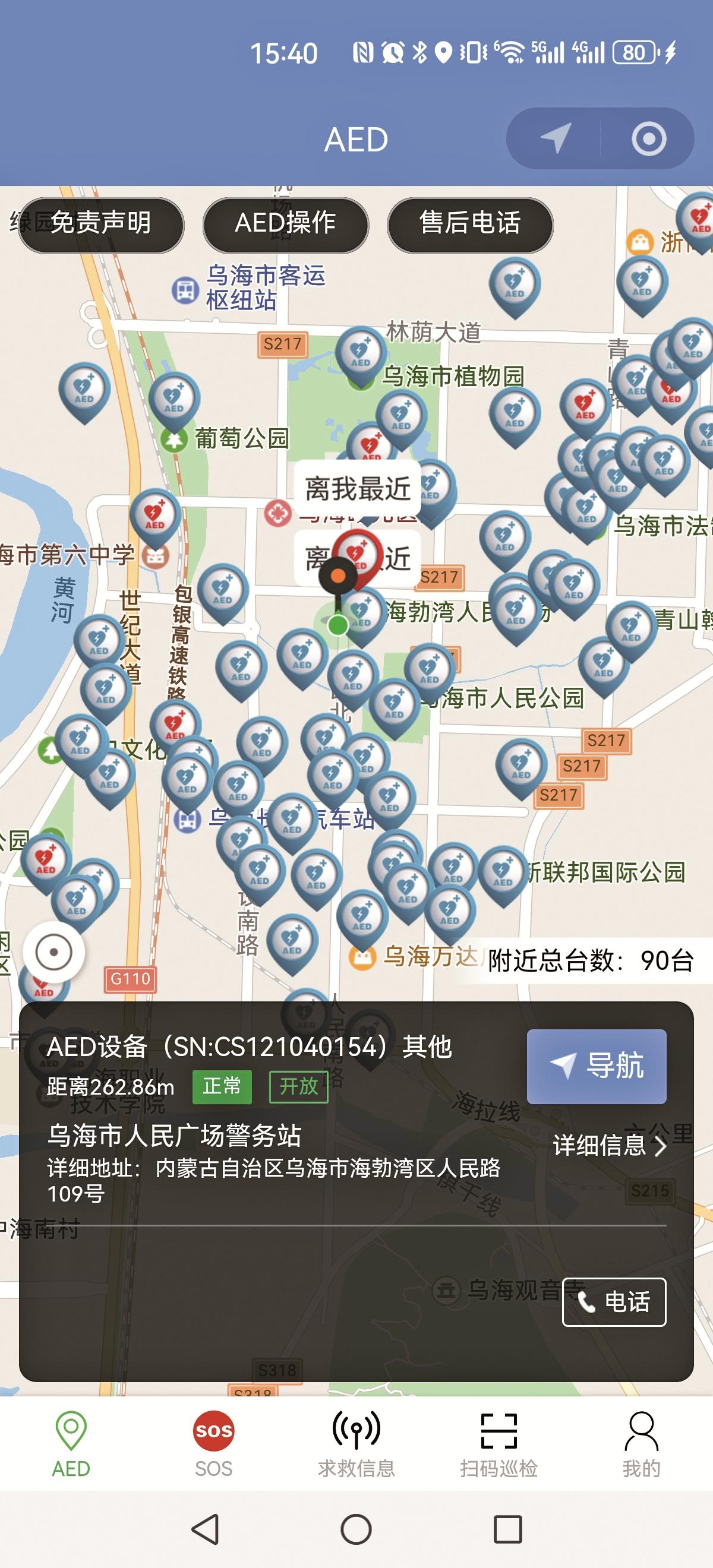Open the 求救信息 tab
This screenshot has width=713, height=1568.
tap(356, 1444)
